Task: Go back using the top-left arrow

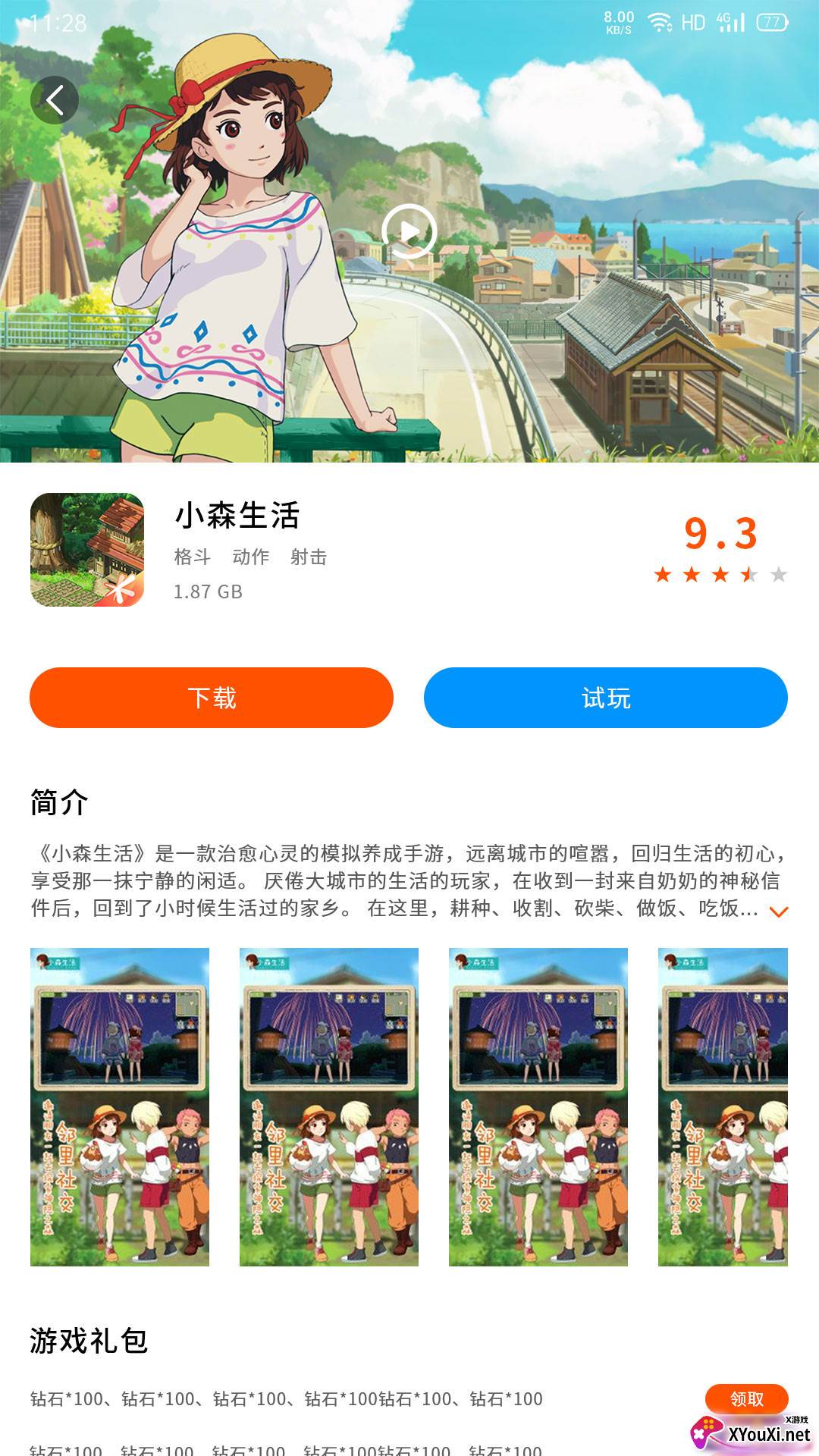Action: click(55, 100)
